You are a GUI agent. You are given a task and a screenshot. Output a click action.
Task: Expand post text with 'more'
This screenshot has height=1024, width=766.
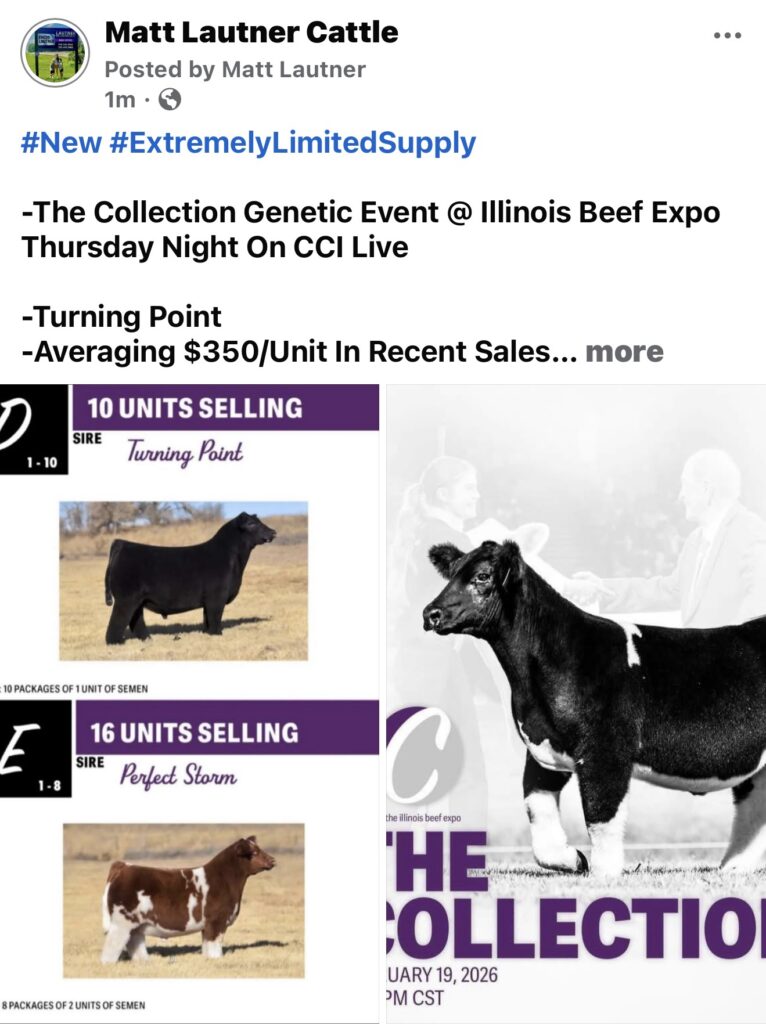coord(624,352)
